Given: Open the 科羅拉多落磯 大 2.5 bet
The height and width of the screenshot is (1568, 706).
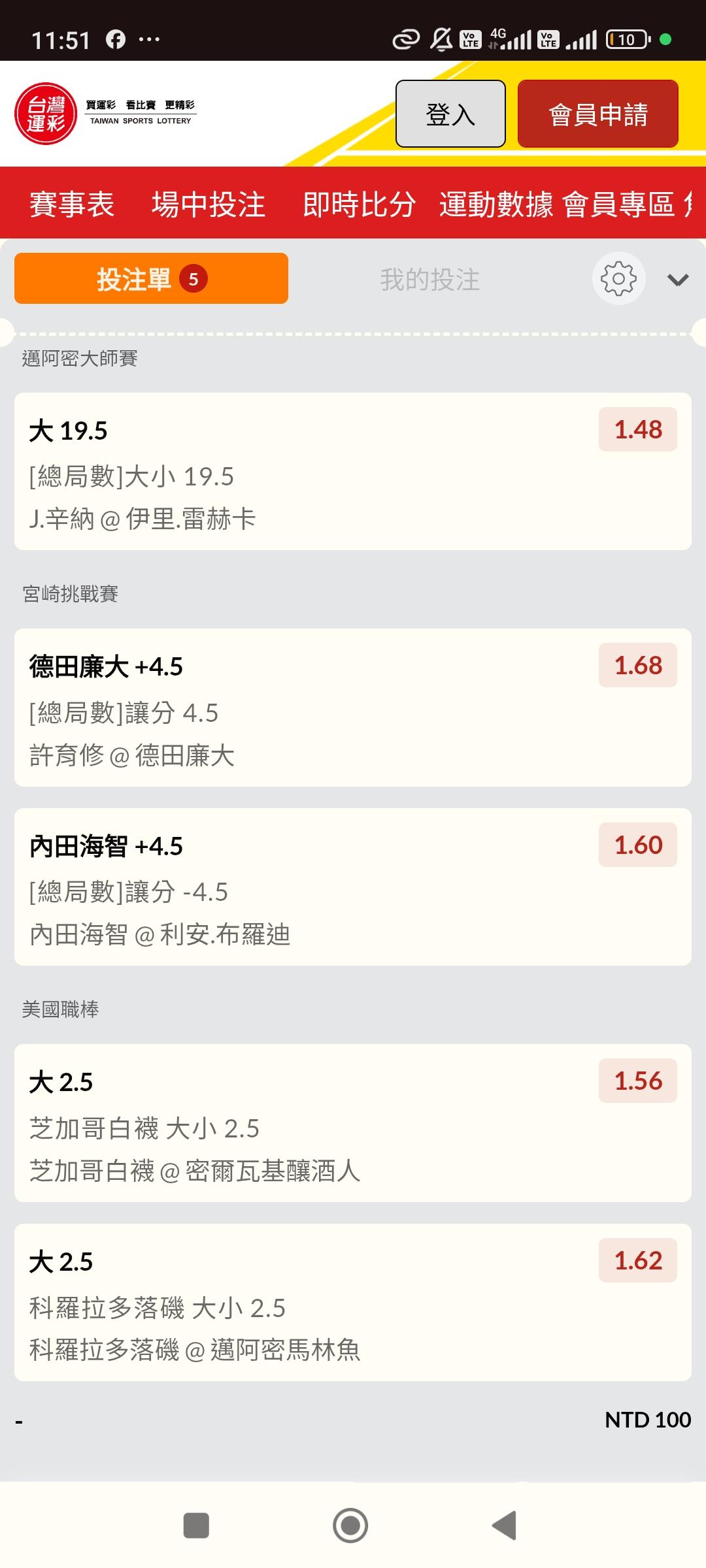Looking at the screenshot, I should [x=353, y=1302].
